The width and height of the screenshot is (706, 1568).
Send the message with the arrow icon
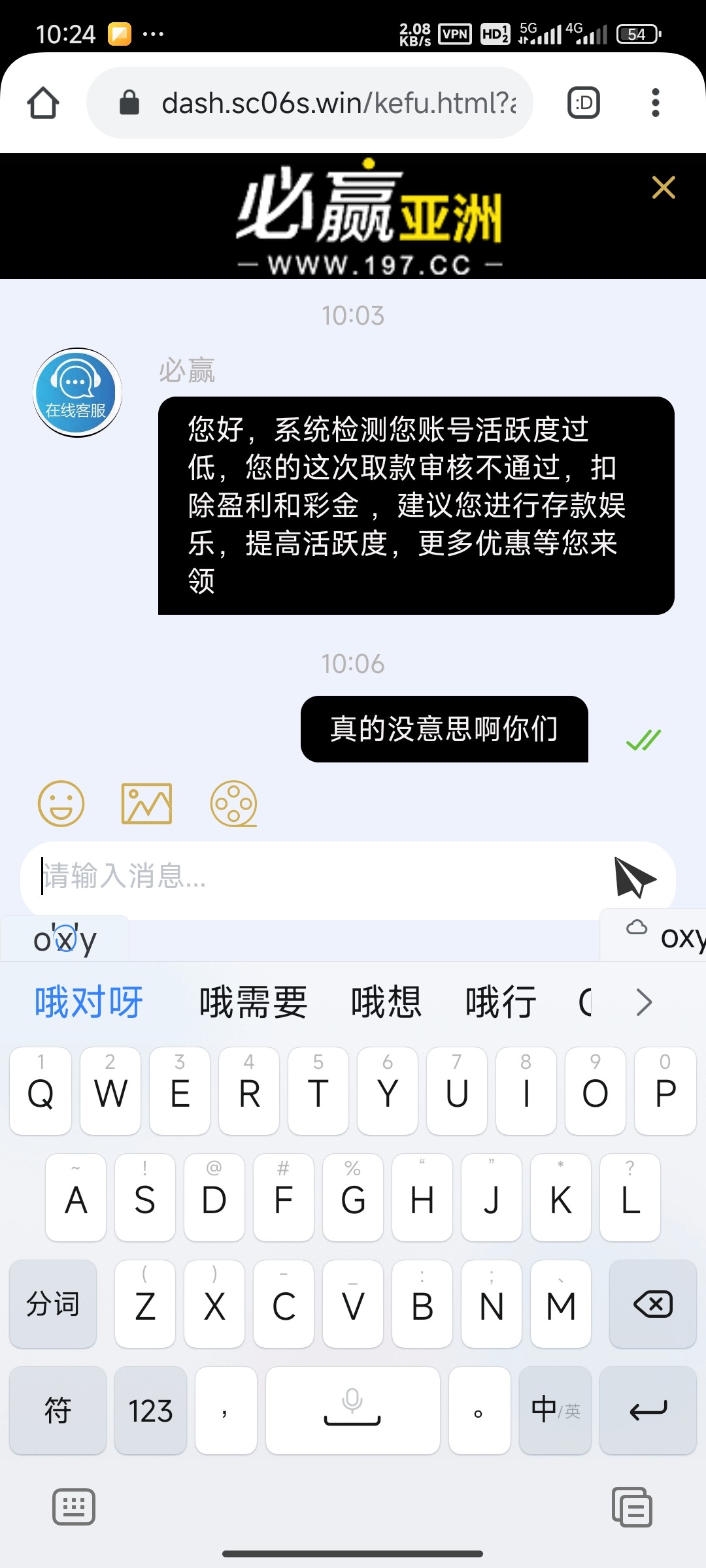point(633,877)
